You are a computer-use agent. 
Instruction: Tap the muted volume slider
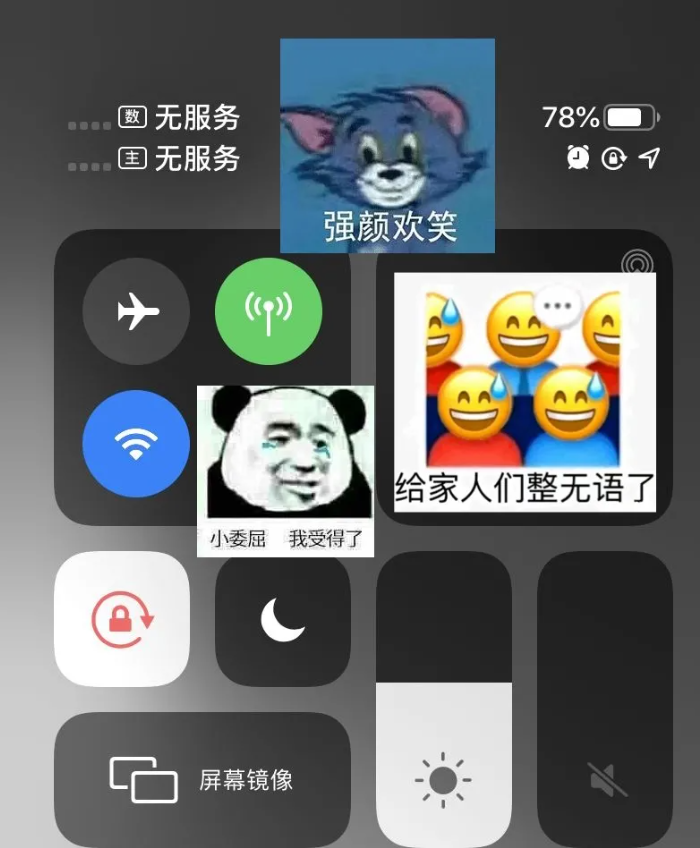coord(604,700)
